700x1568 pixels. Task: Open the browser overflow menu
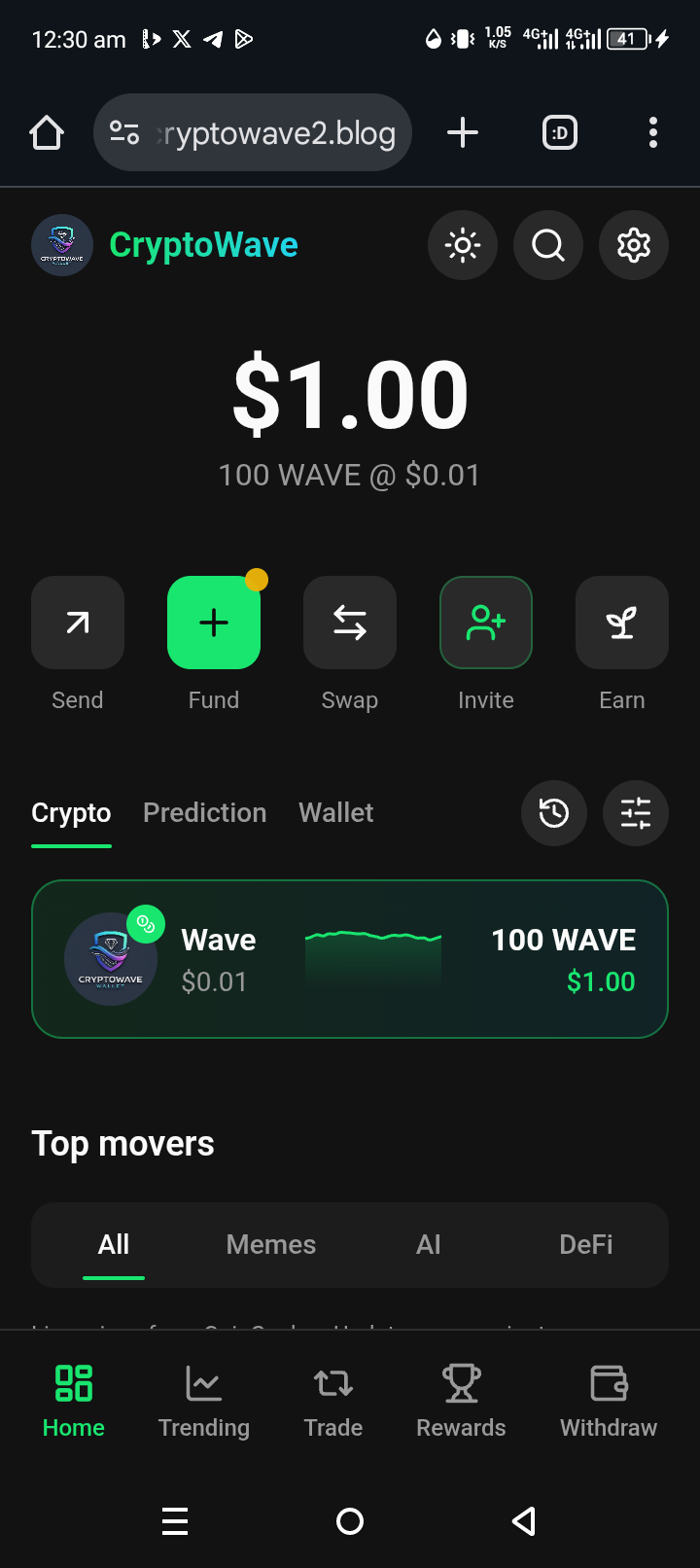click(653, 132)
